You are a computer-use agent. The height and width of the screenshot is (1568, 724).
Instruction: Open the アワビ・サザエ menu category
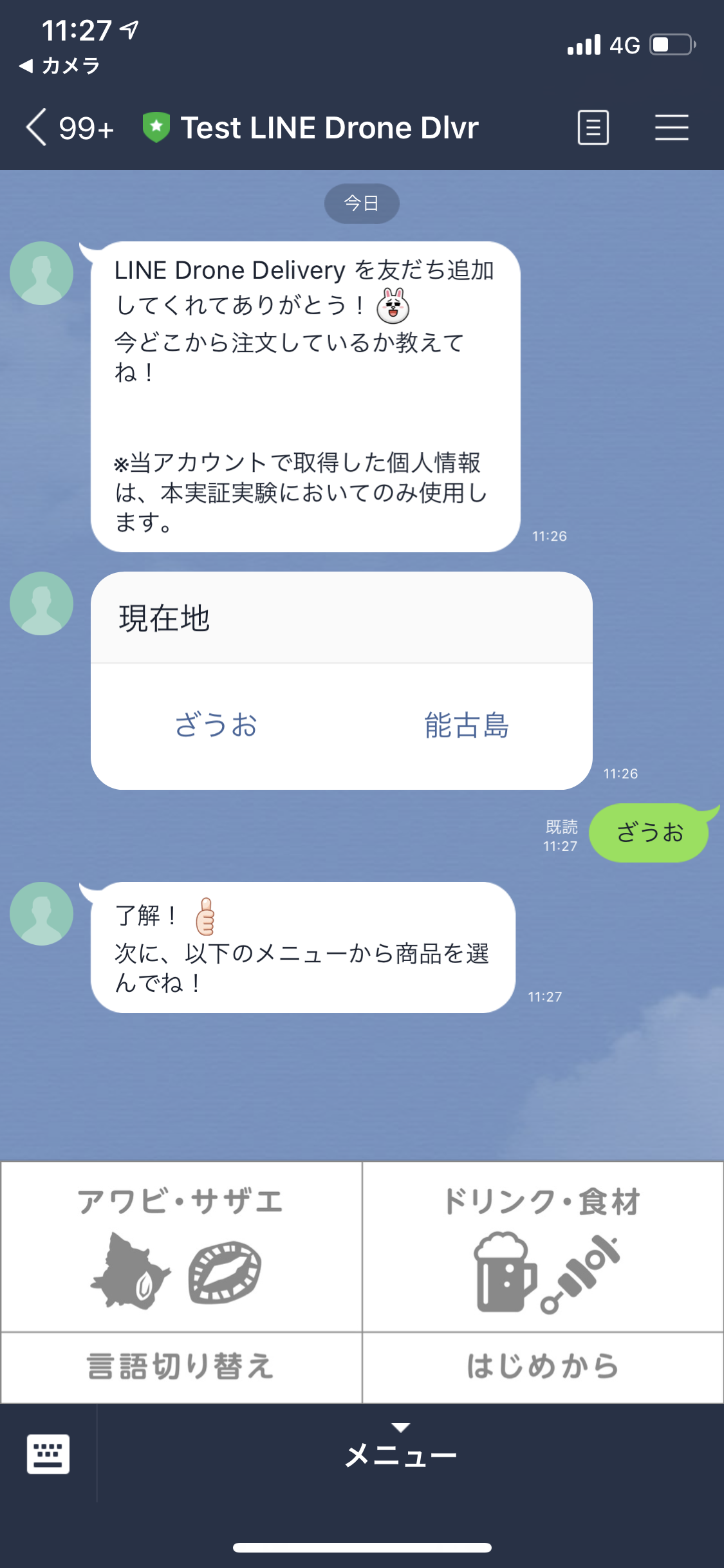tap(181, 1247)
